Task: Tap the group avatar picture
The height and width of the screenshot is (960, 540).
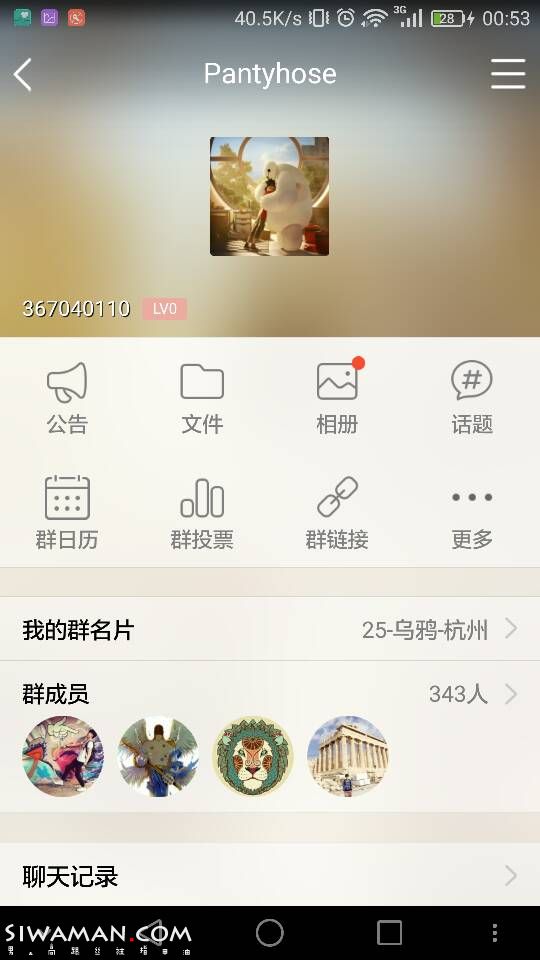Action: tap(269, 196)
